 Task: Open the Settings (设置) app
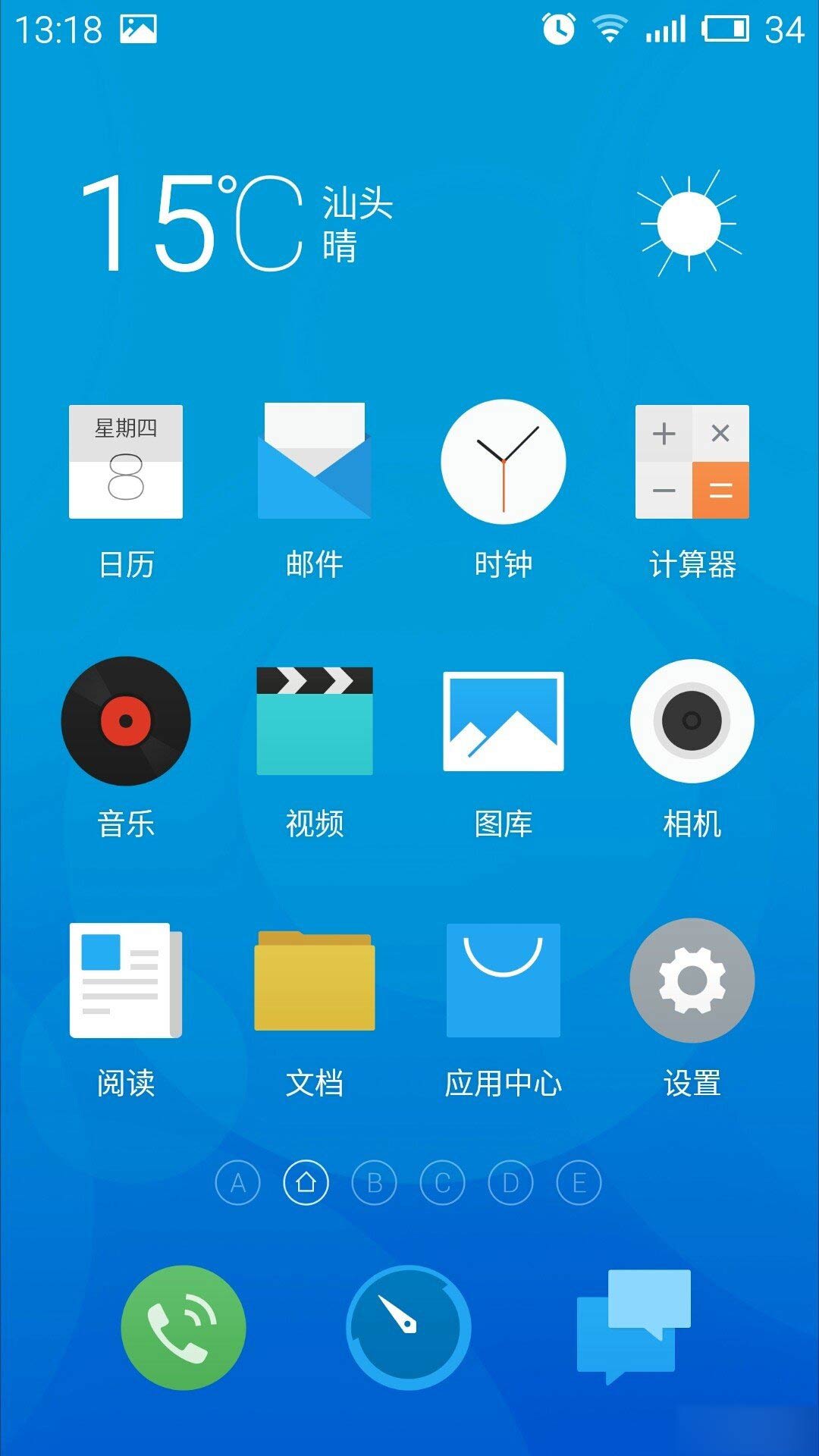pyautogui.click(x=692, y=981)
